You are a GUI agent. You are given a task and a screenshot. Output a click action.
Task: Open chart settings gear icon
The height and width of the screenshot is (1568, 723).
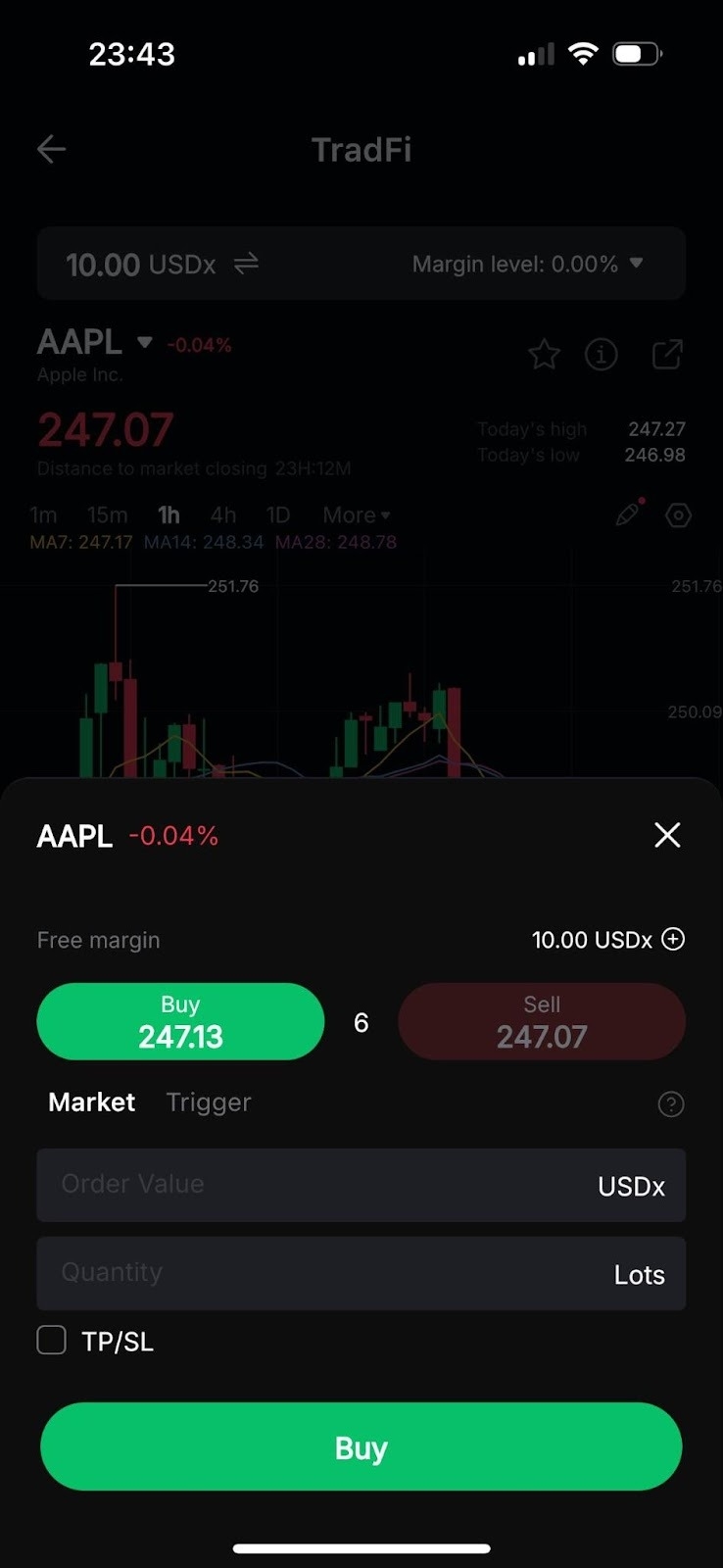pyautogui.click(x=678, y=514)
